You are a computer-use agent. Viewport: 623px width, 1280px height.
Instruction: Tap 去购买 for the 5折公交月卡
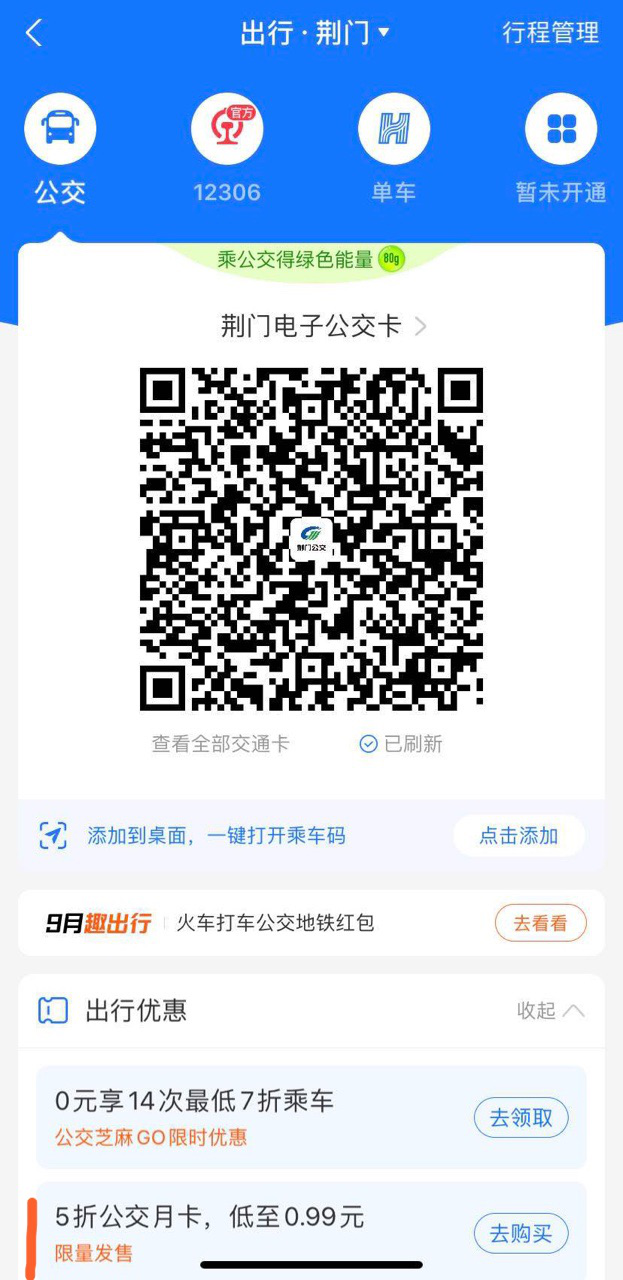tap(521, 1234)
